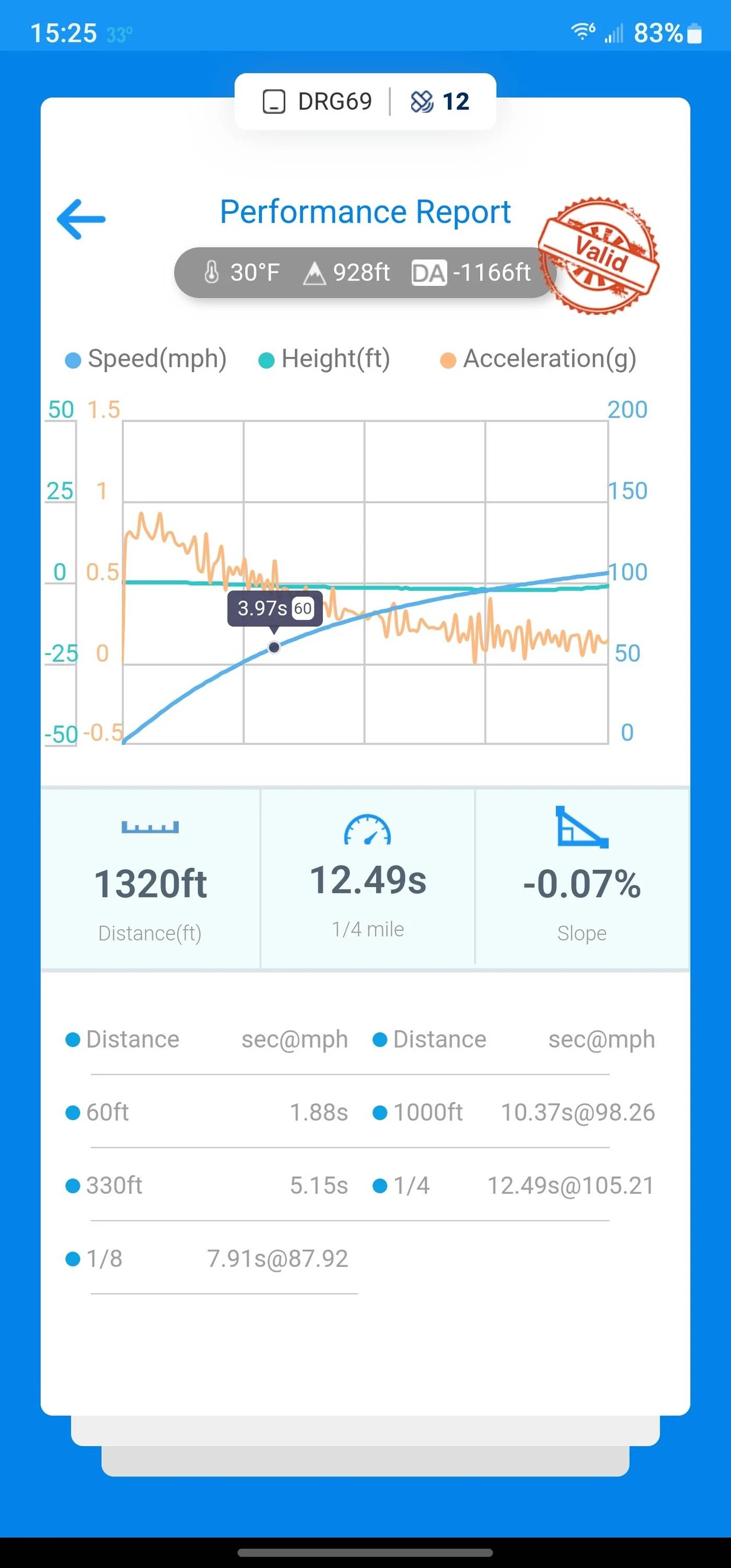Toggle the Height(ft) chart series
731x1568 pixels.
click(x=324, y=359)
